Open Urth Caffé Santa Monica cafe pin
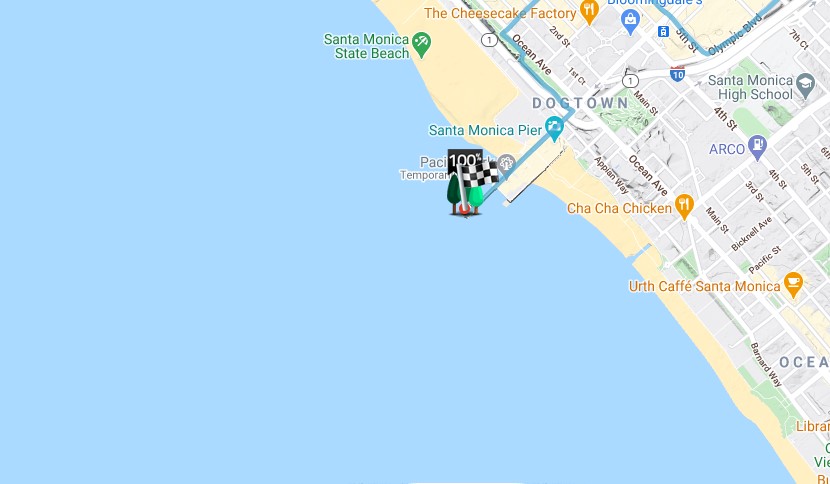830x484 pixels. click(793, 284)
